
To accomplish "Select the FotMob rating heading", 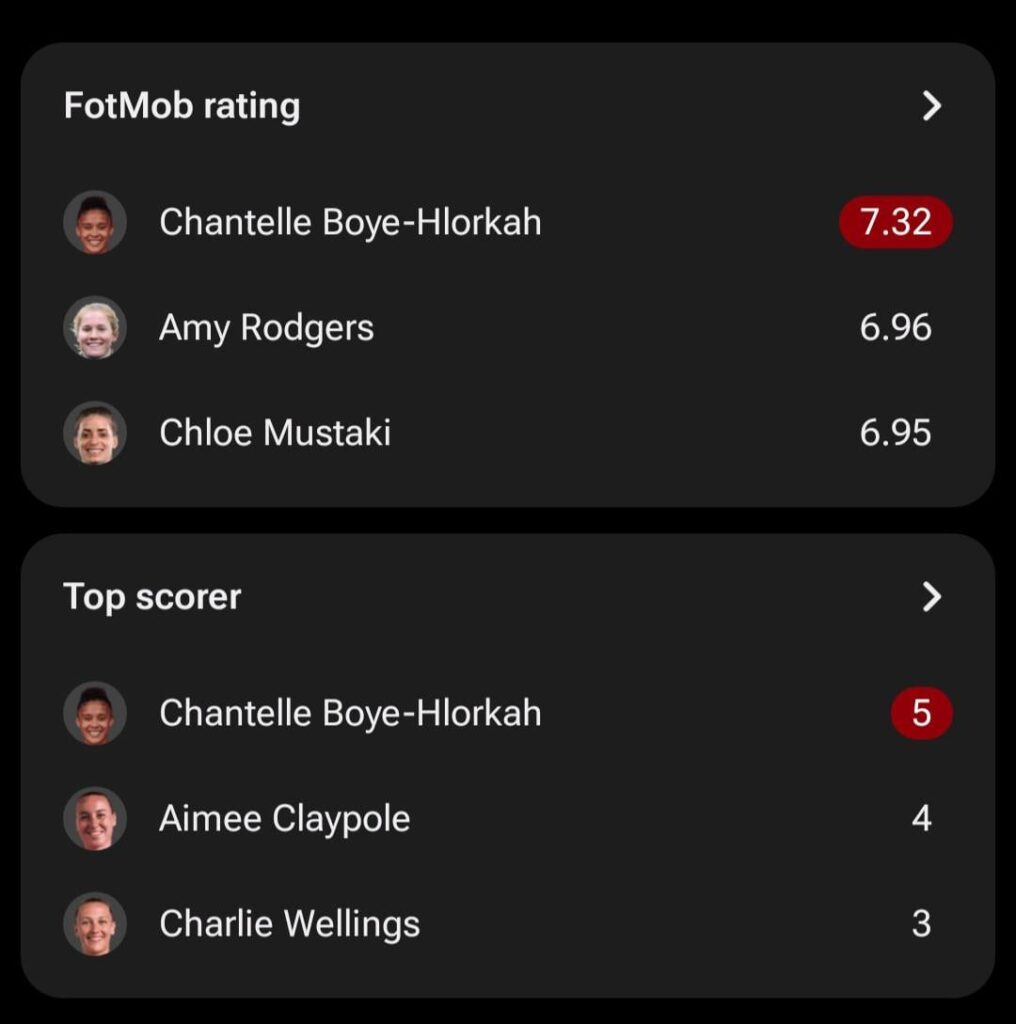I will (x=182, y=105).
